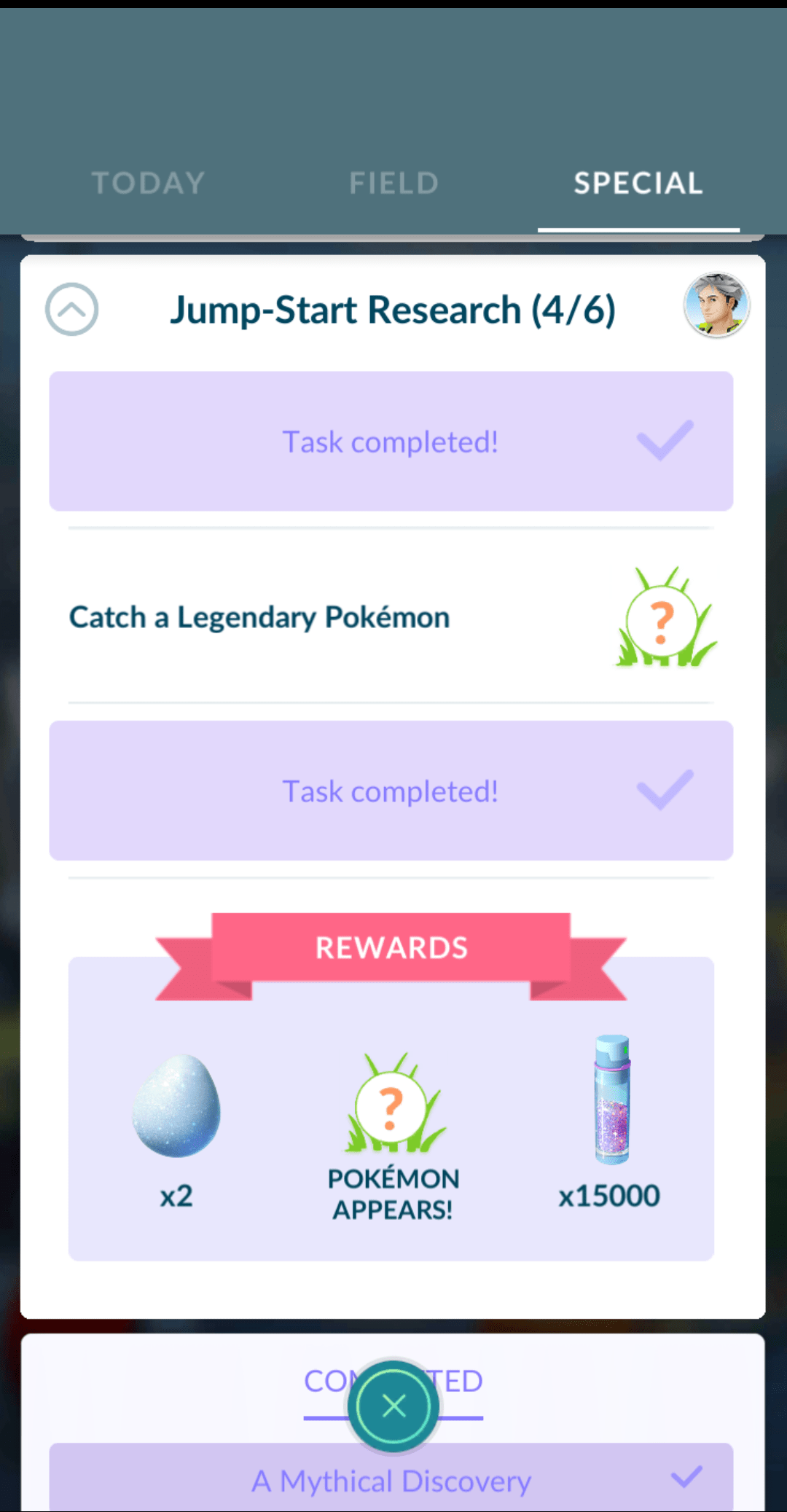Collapse the Jump-Start Research card
The height and width of the screenshot is (1512, 787).
point(71,309)
